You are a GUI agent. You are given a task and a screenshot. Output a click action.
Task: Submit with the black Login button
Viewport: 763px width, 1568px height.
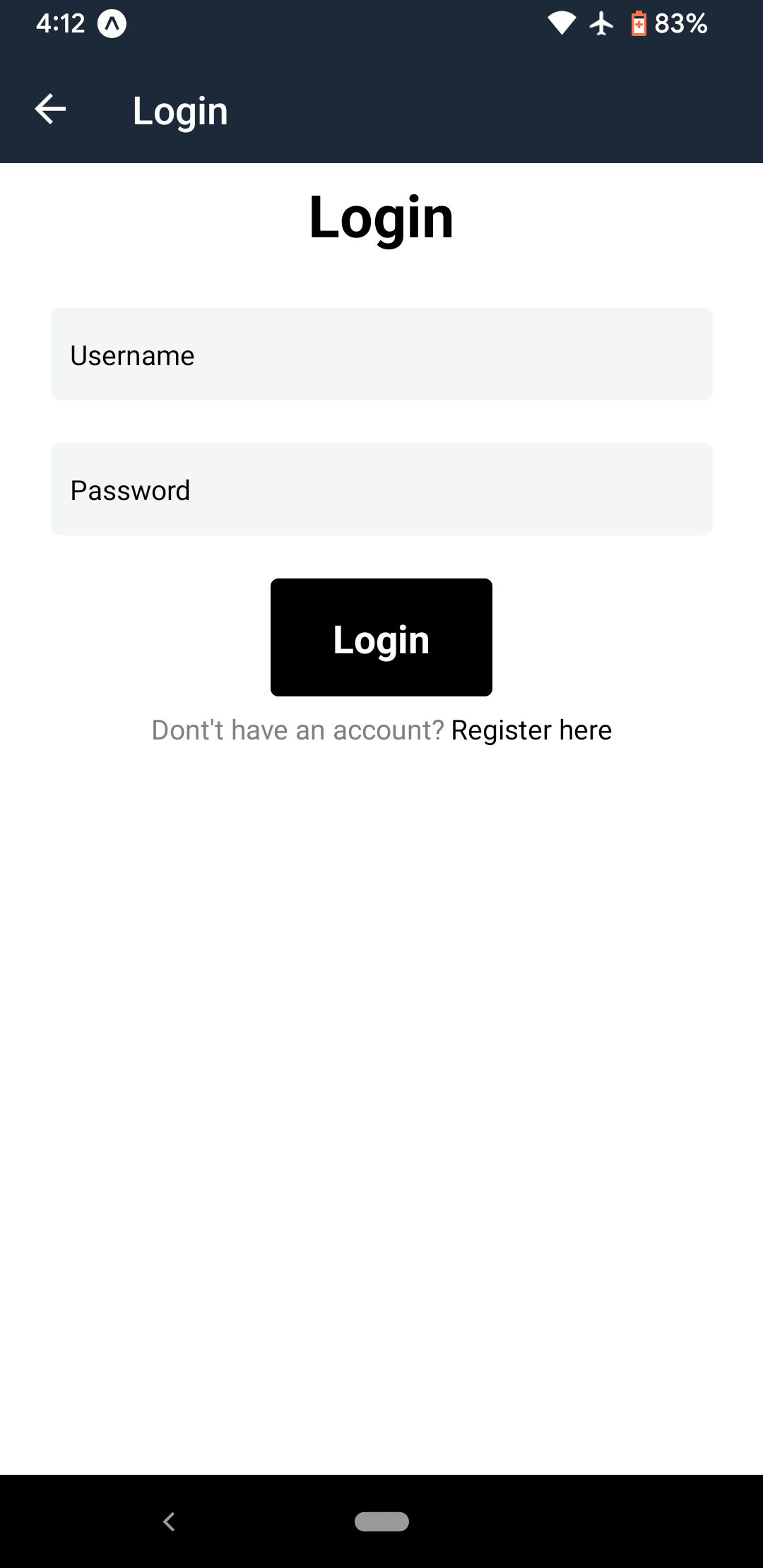pyautogui.click(x=381, y=638)
